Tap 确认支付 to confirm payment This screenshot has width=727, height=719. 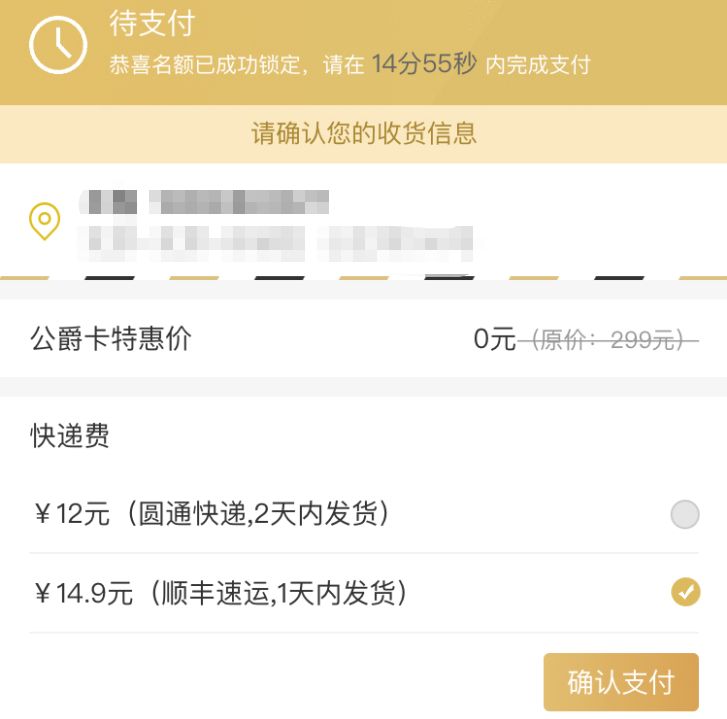(x=620, y=683)
